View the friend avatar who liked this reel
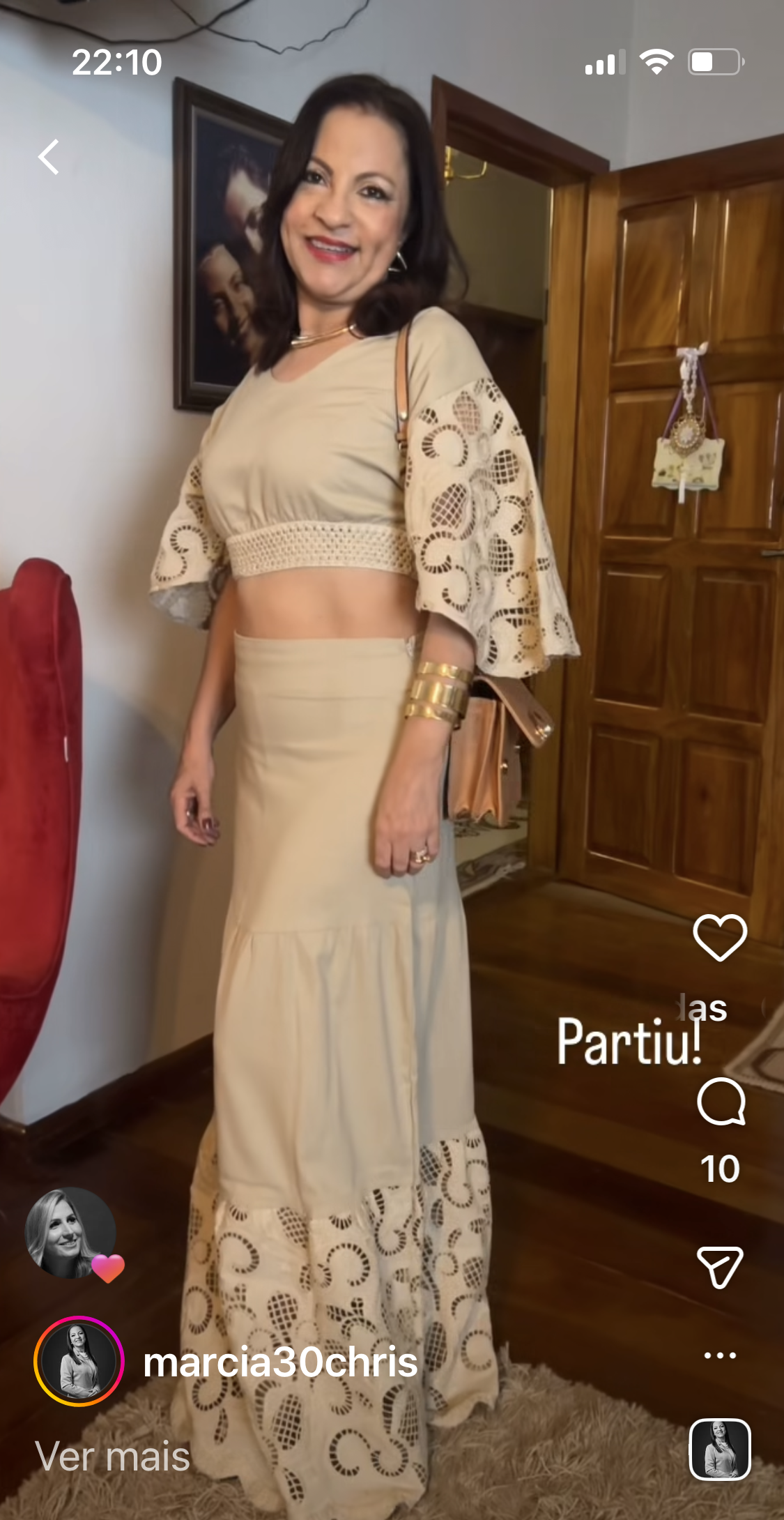This screenshot has height=1520, width=784. click(x=70, y=1233)
